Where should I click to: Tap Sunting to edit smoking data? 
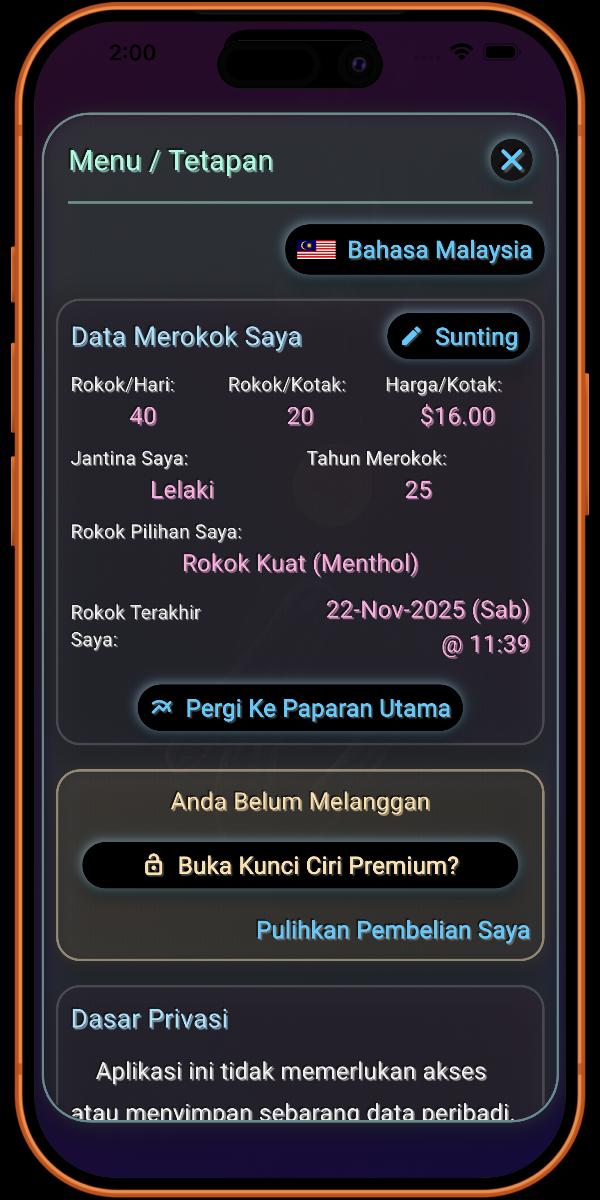pyautogui.click(x=459, y=337)
